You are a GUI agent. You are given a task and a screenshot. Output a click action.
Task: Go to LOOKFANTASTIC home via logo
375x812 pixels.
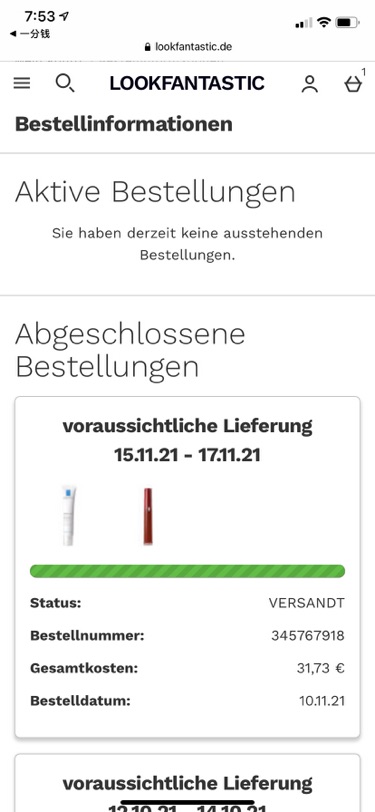(x=187, y=83)
